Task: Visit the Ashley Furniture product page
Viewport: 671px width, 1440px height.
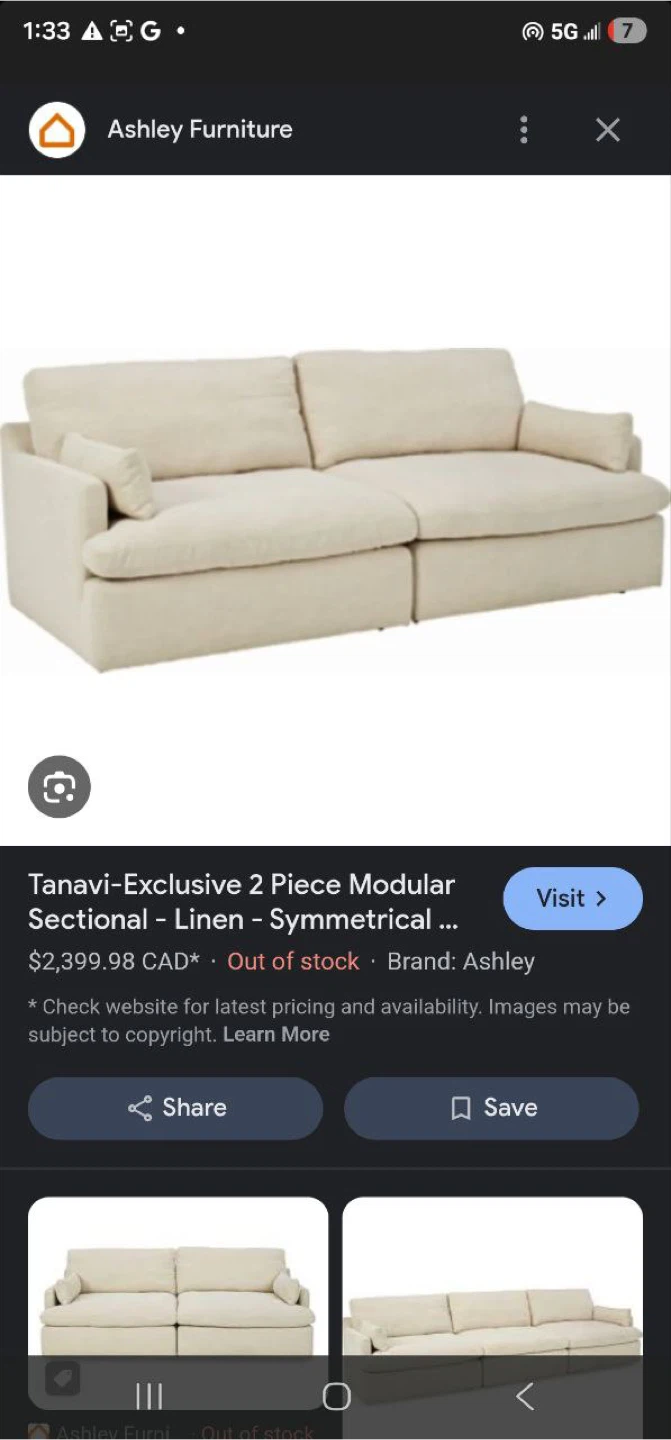Action: coord(572,898)
